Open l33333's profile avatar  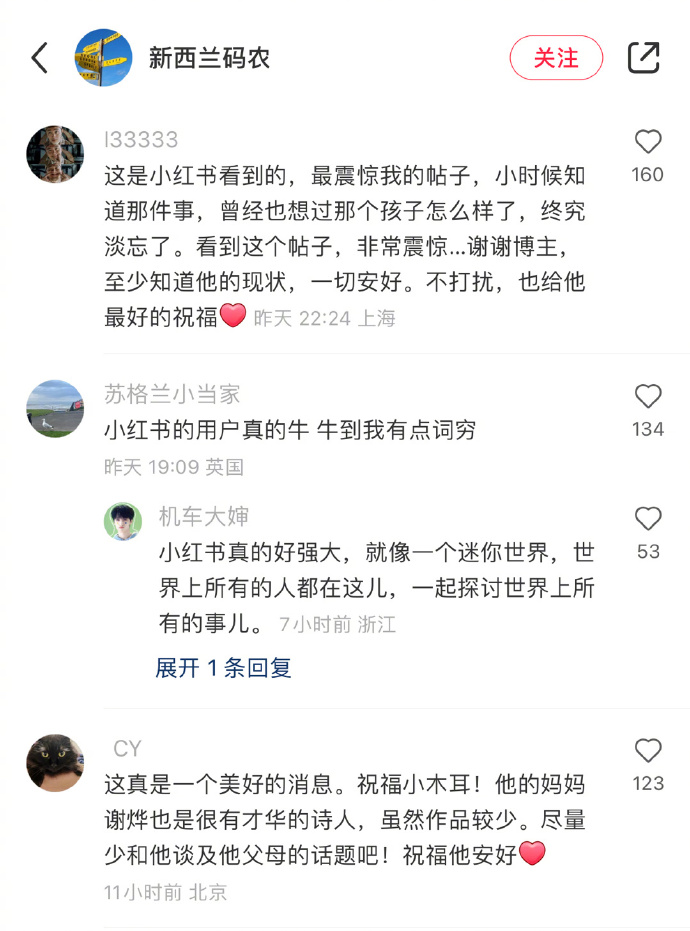point(55,154)
